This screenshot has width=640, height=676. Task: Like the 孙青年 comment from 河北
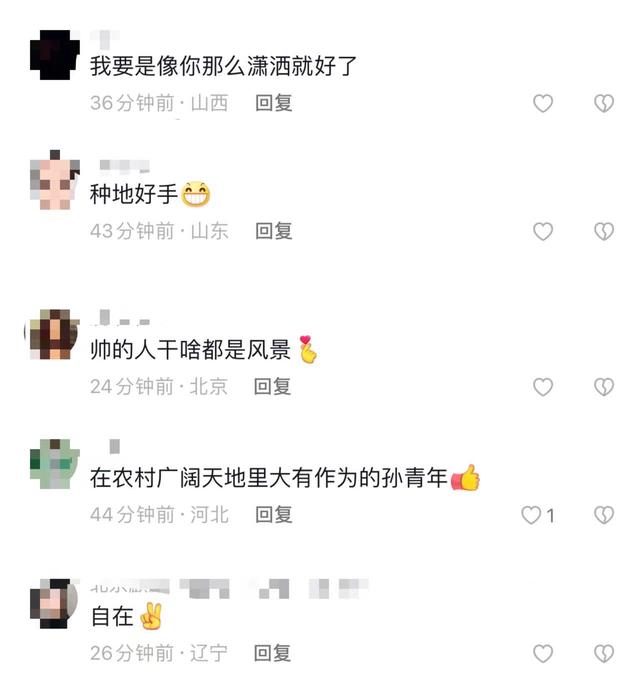(532, 515)
